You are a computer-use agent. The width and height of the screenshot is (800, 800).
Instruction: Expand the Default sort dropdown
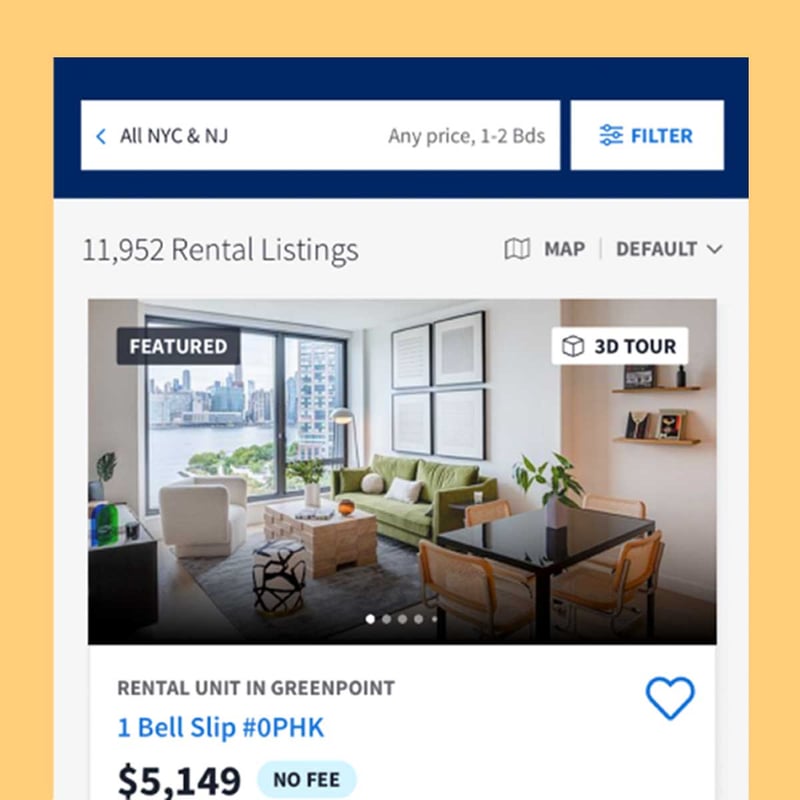click(668, 249)
